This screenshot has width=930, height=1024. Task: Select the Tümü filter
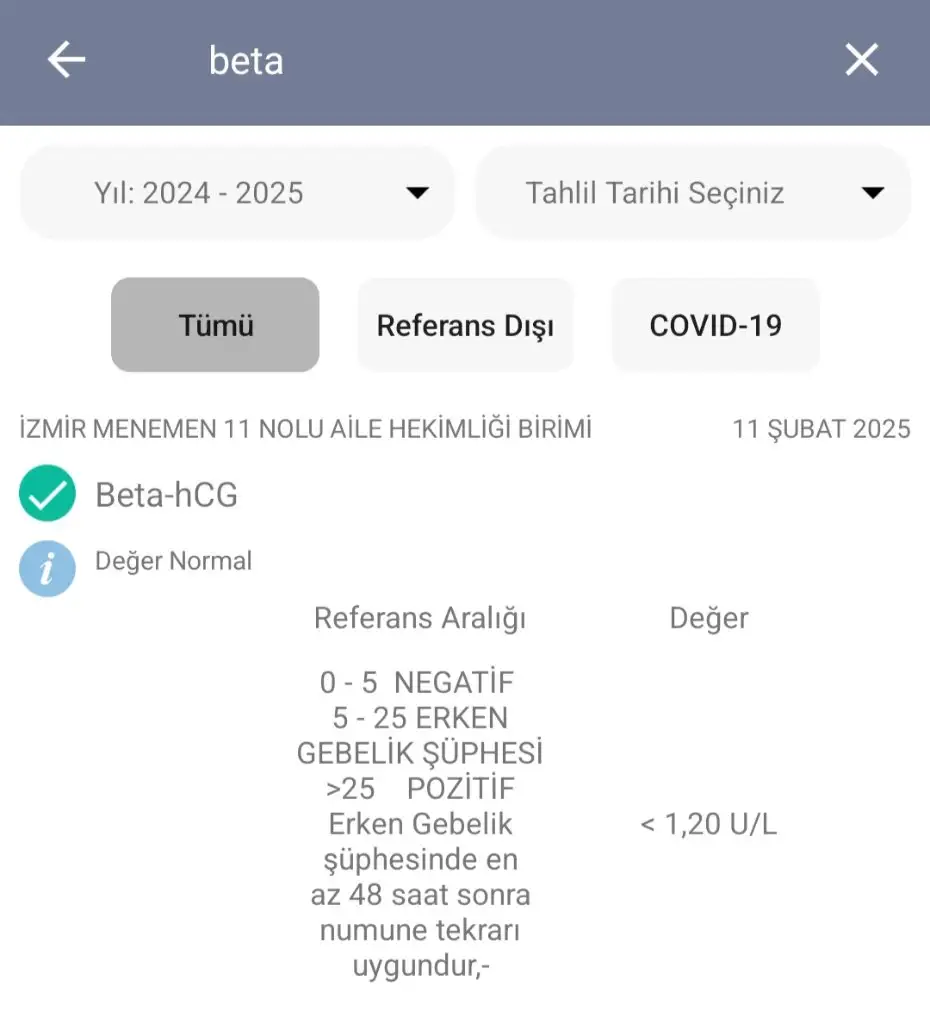tap(215, 325)
